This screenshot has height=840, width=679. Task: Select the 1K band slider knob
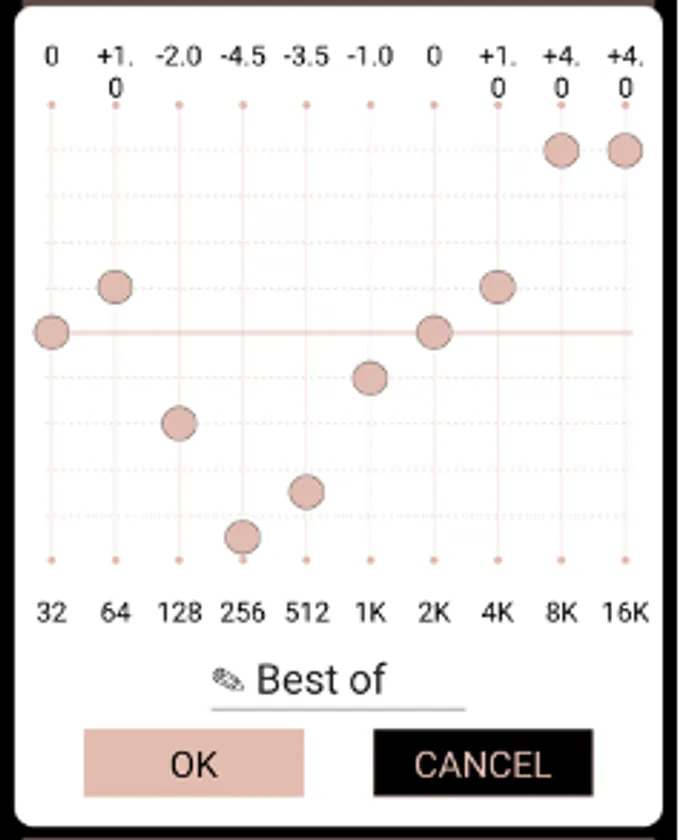coord(370,378)
